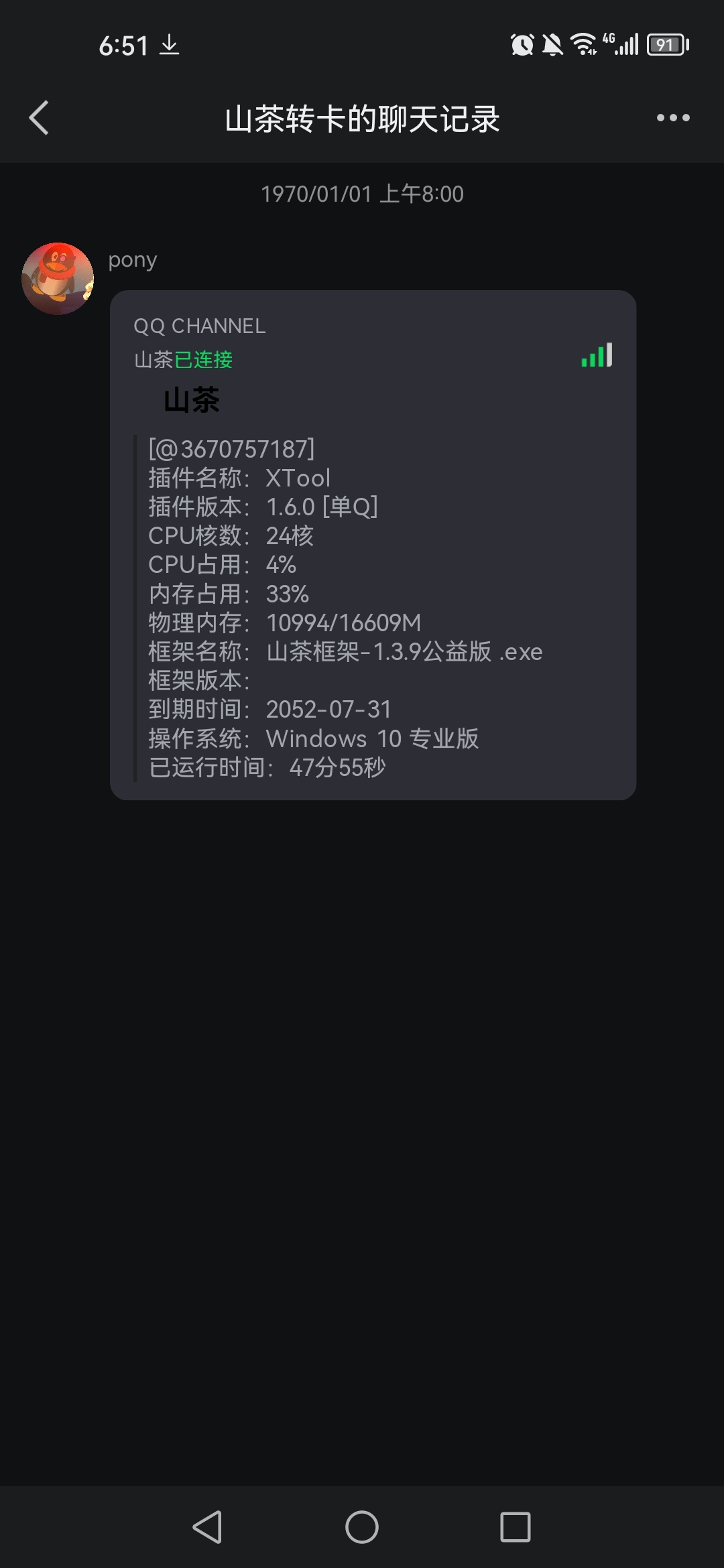Screen dimensions: 724x1568
Task: Tap the back arrow to exit chat history
Action: pos(38,118)
